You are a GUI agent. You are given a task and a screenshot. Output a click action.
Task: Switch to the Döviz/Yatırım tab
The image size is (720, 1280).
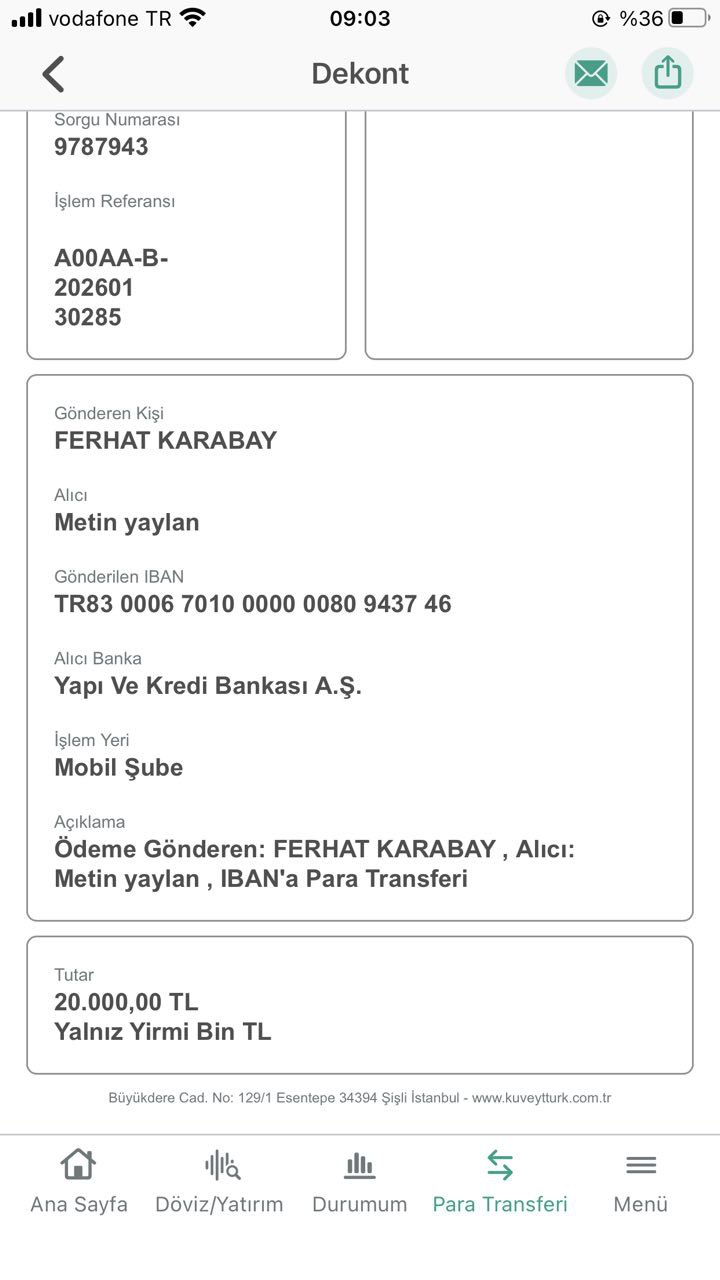coord(219,1182)
